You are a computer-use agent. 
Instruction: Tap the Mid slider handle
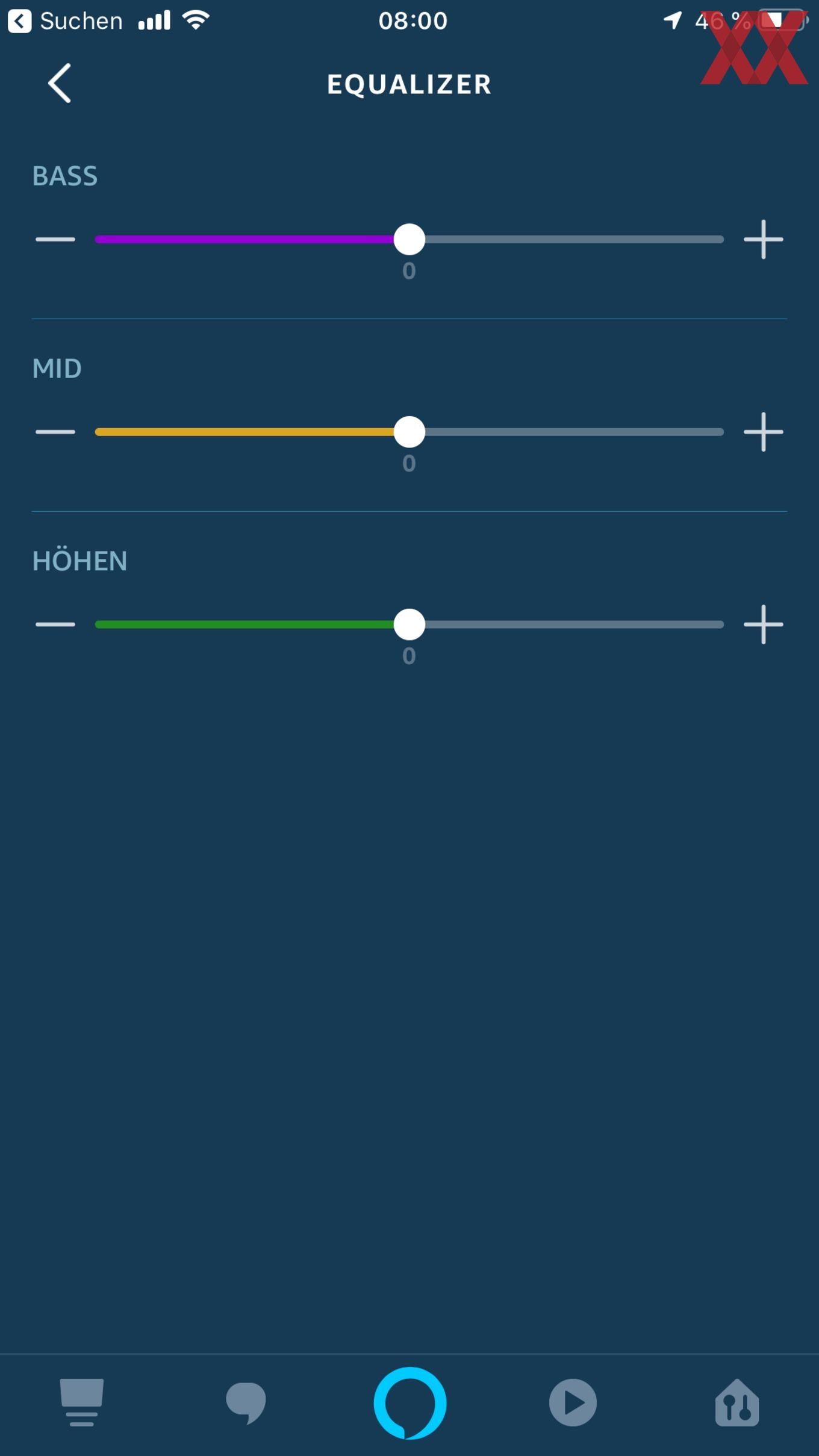[409, 432]
